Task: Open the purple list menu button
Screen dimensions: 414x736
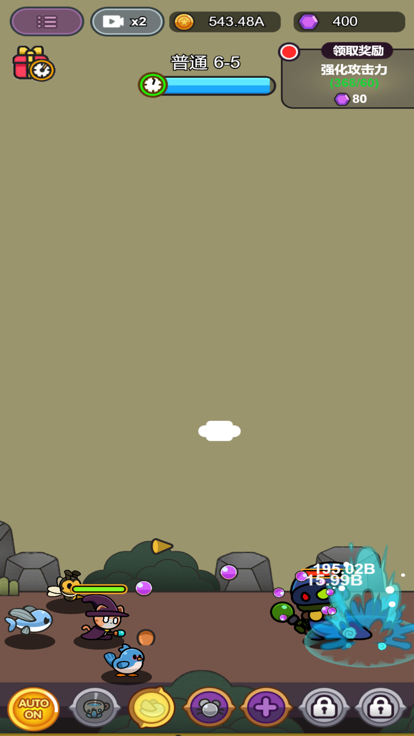Action: point(47,22)
